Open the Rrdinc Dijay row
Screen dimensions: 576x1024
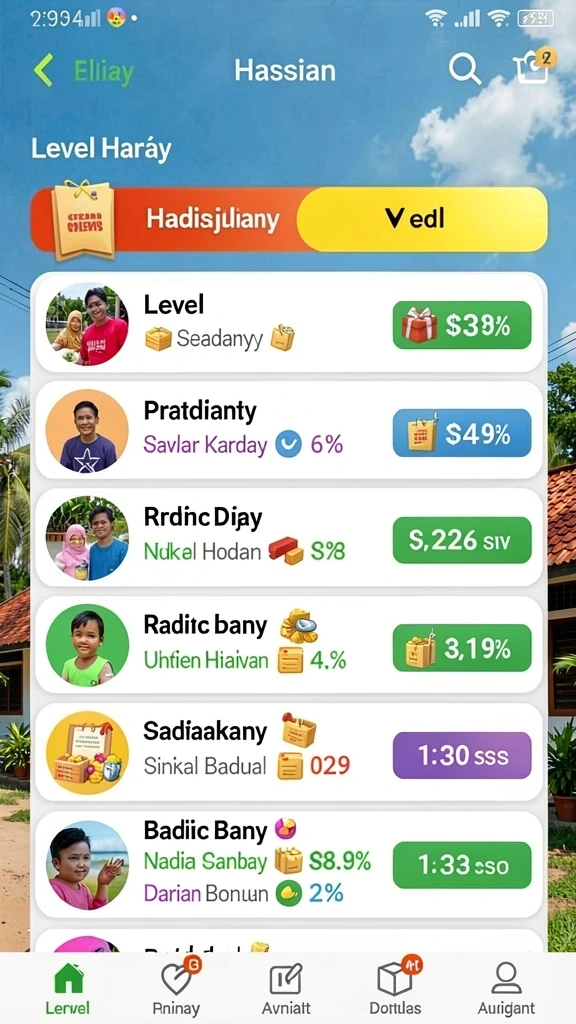pyautogui.click(x=289, y=538)
